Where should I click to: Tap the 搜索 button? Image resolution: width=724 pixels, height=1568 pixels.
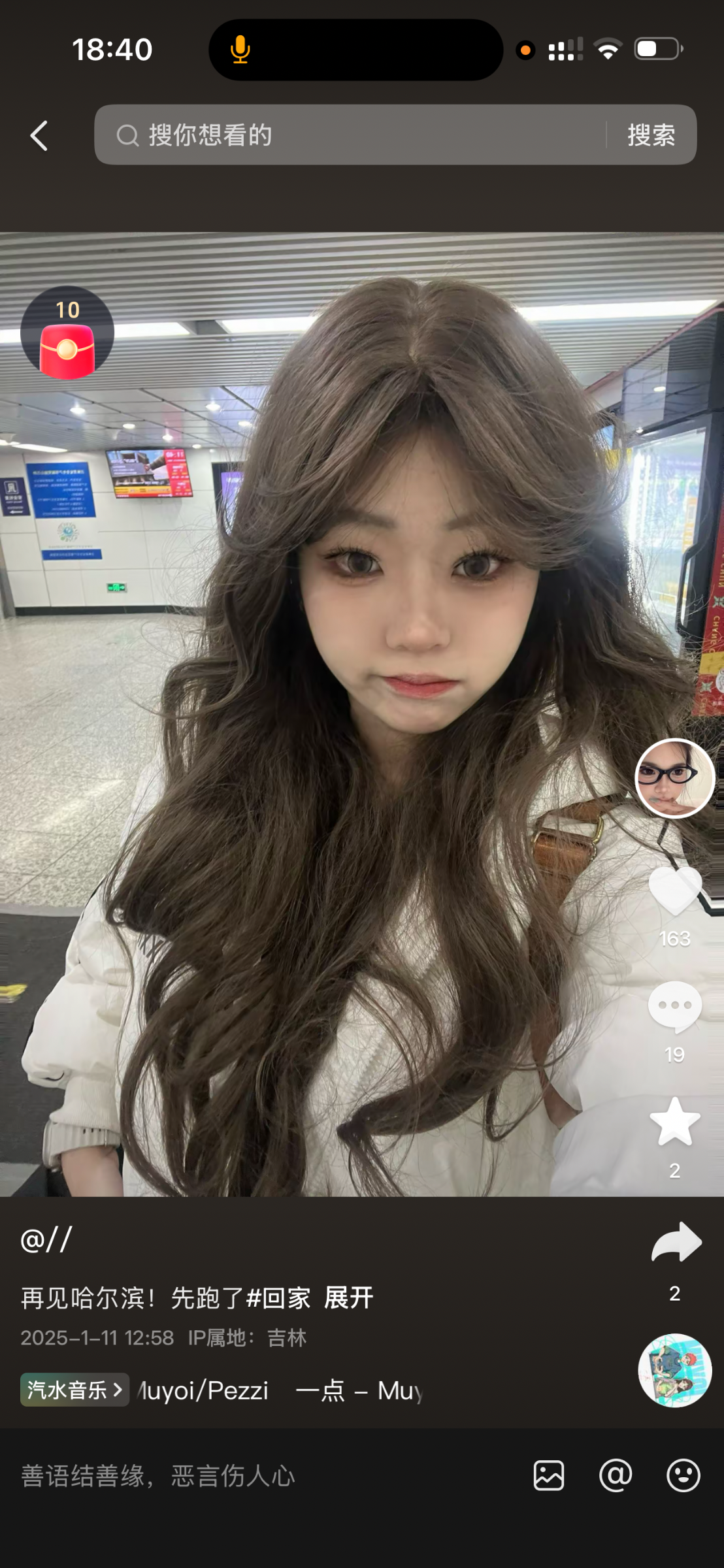[x=651, y=135]
